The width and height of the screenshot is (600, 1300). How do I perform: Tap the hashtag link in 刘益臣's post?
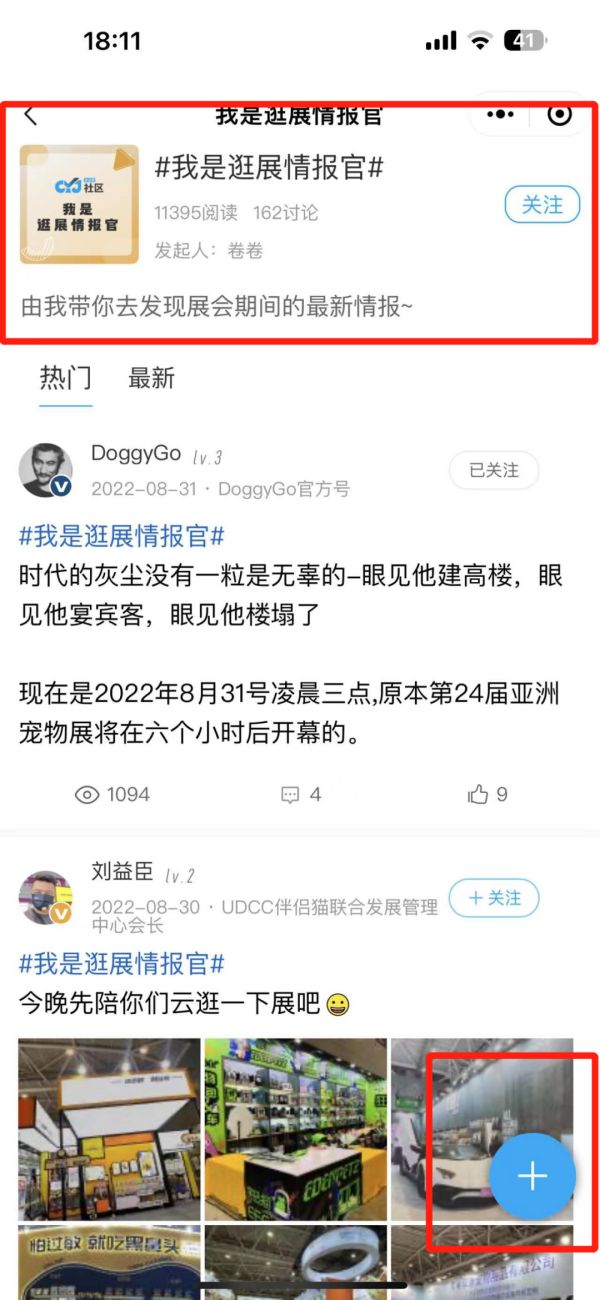121,964
